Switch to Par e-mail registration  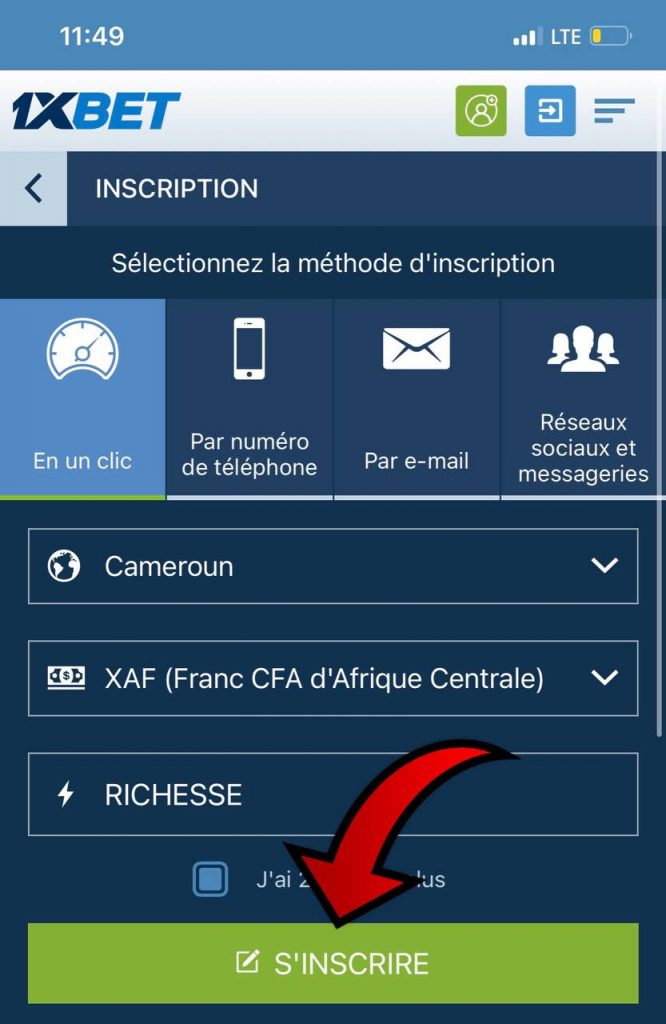[416, 398]
